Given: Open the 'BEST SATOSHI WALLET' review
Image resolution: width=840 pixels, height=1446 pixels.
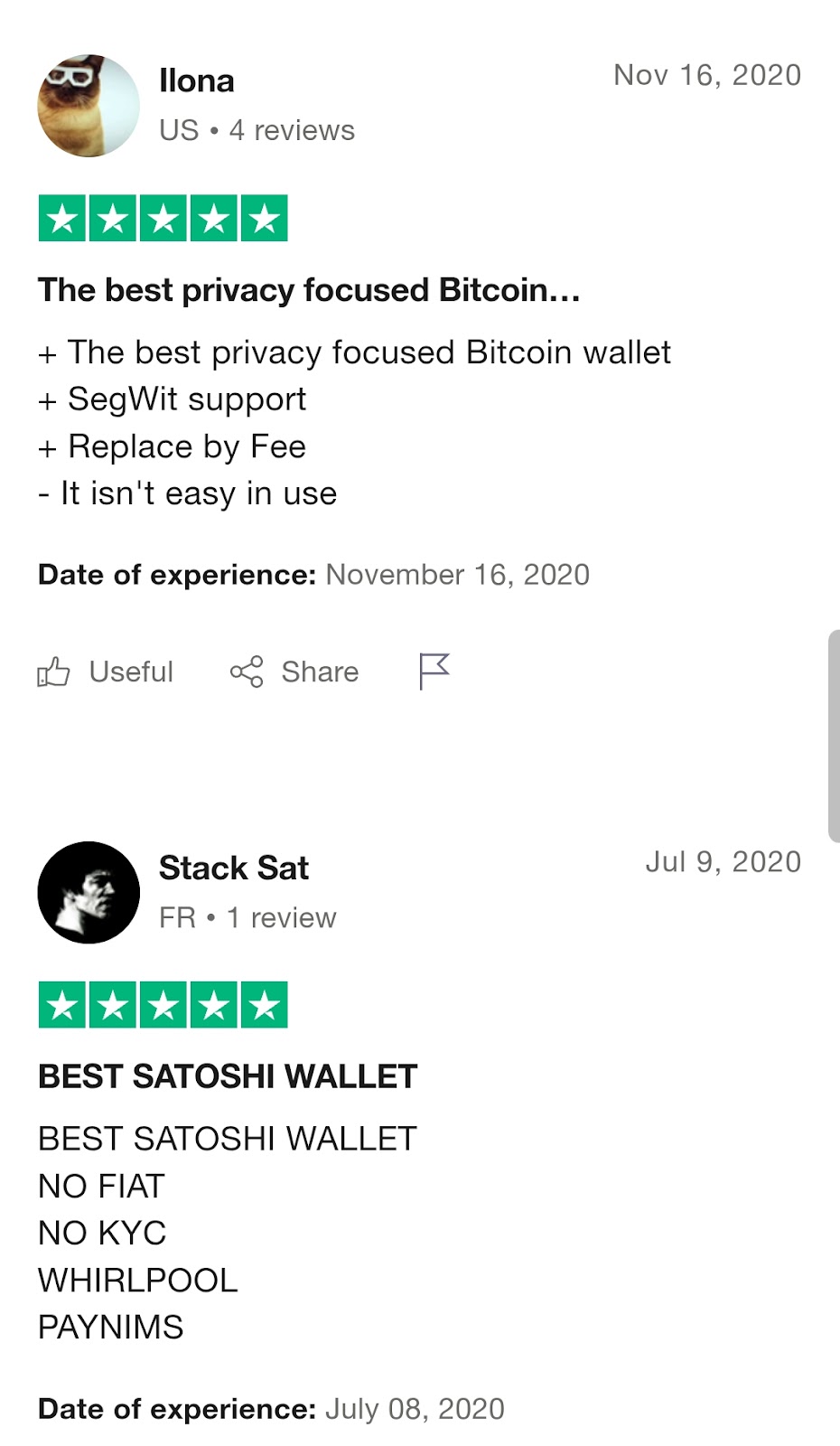Looking at the screenshot, I should (226, 1075).
